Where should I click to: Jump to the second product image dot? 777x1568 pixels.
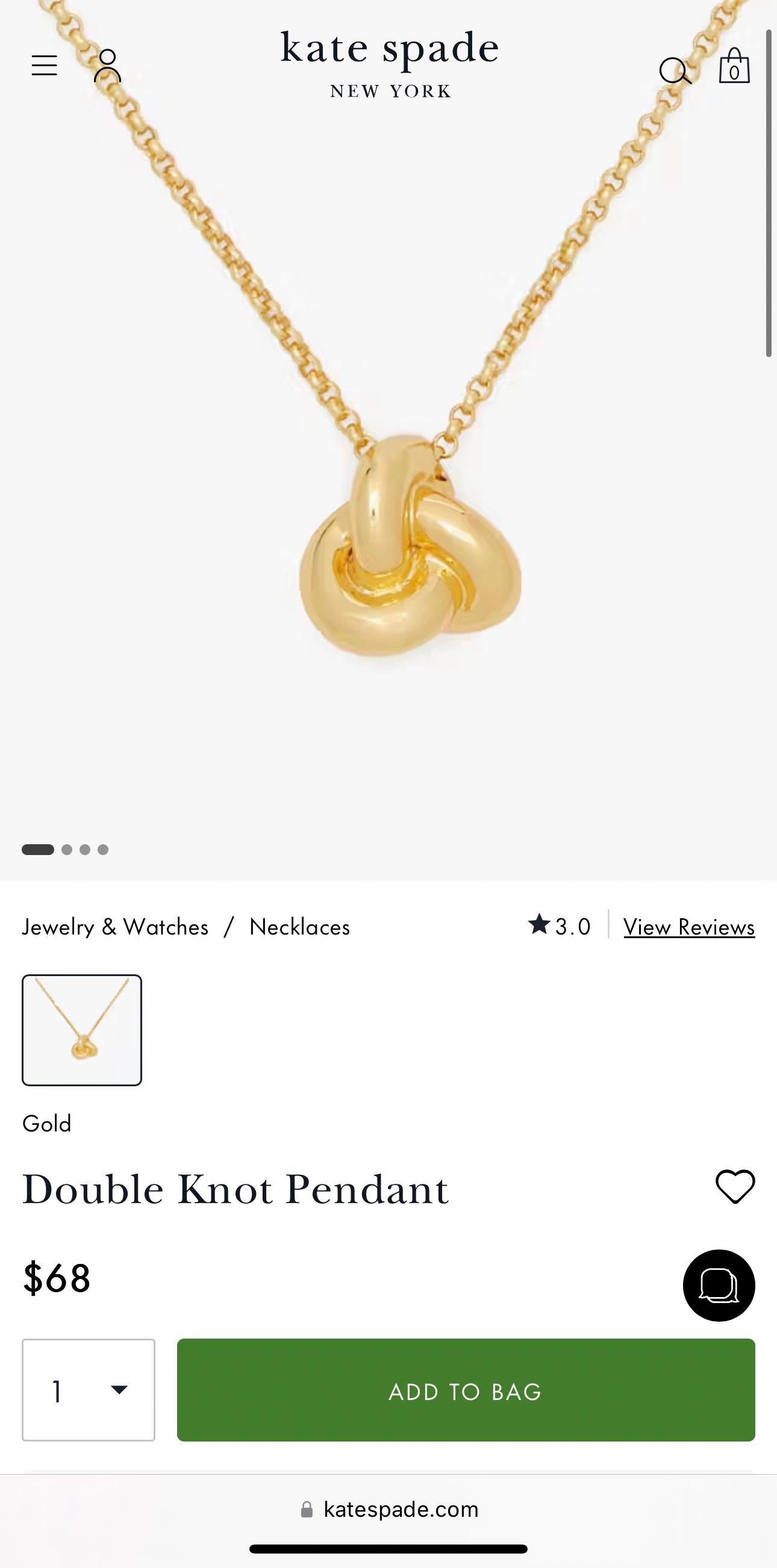(x=67, y=850)
